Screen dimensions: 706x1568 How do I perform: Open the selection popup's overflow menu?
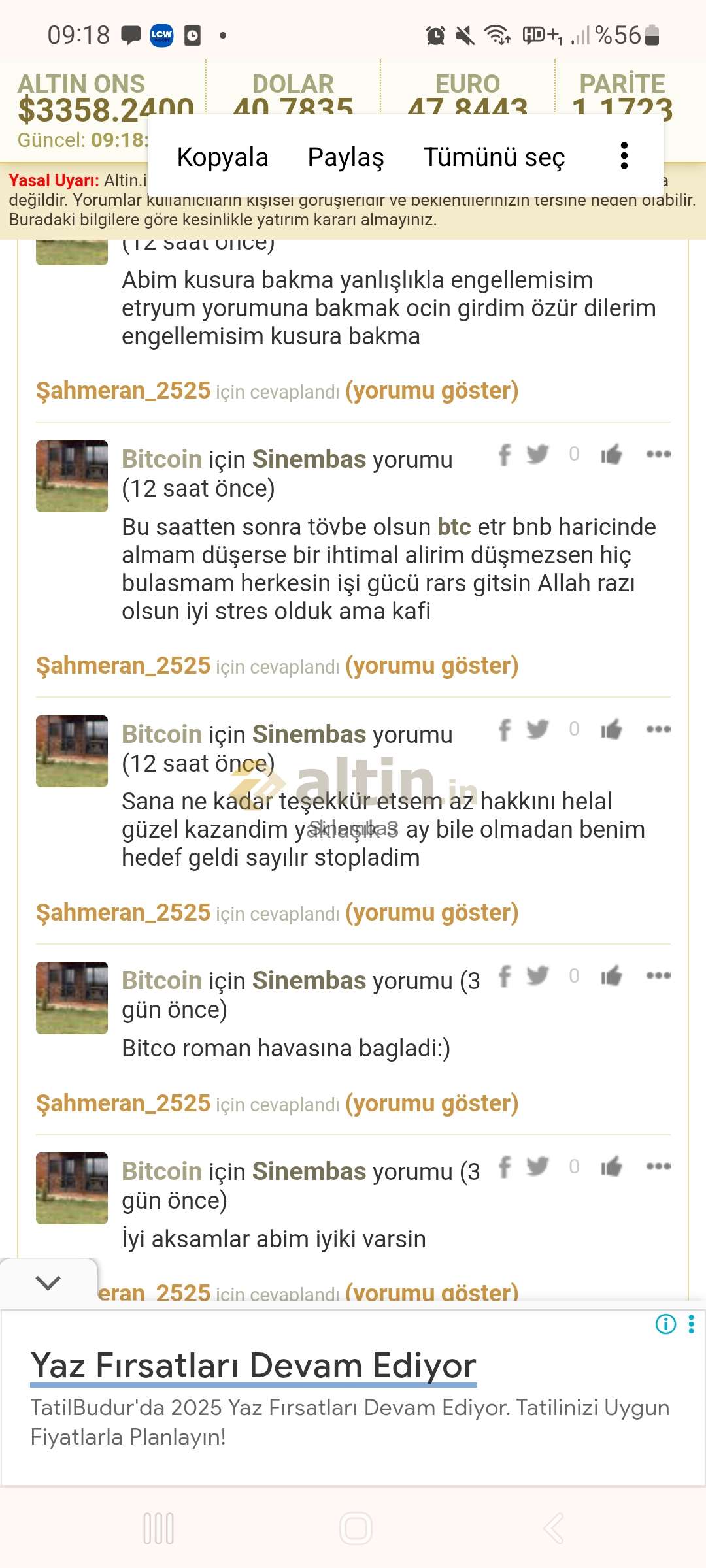(624, 156)
